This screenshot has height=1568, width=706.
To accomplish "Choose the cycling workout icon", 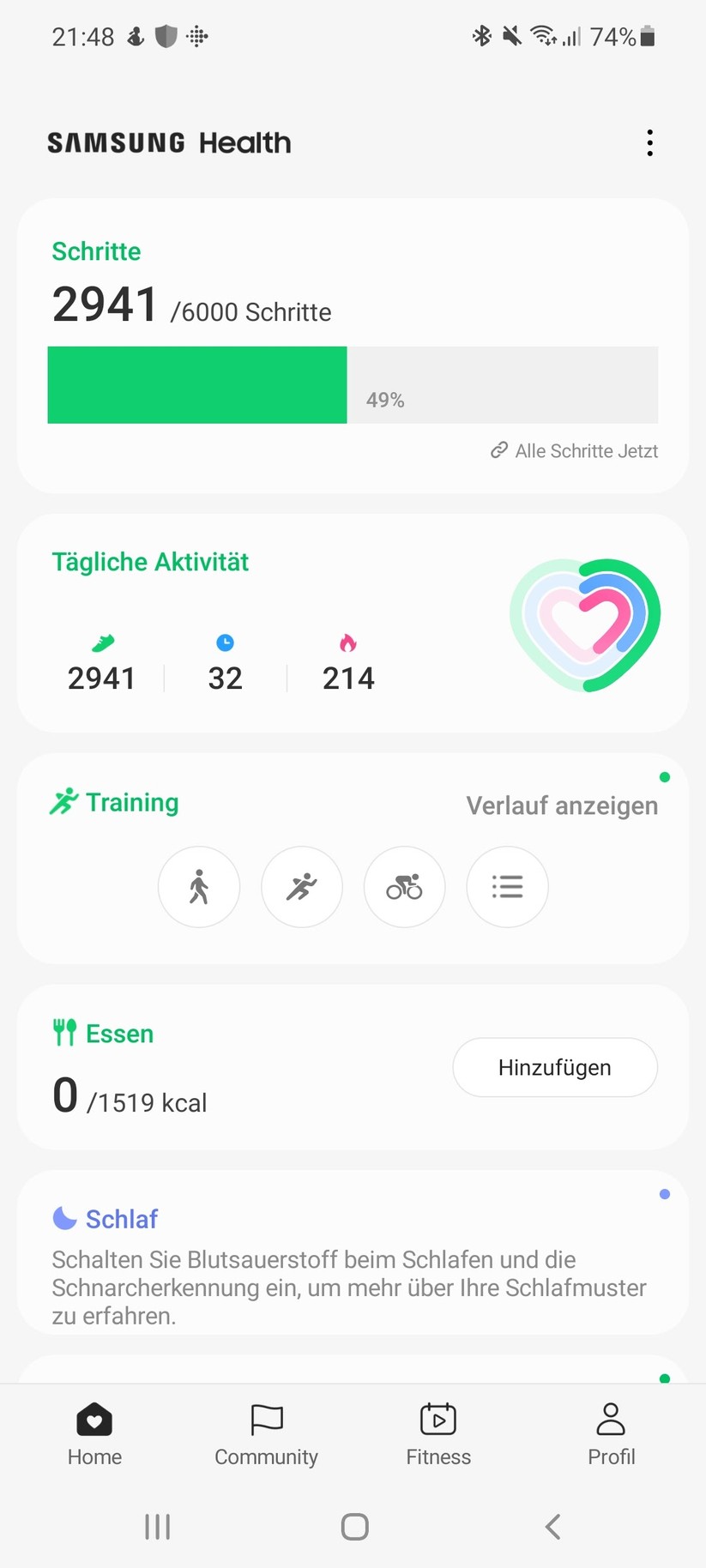I will [404, 887].
